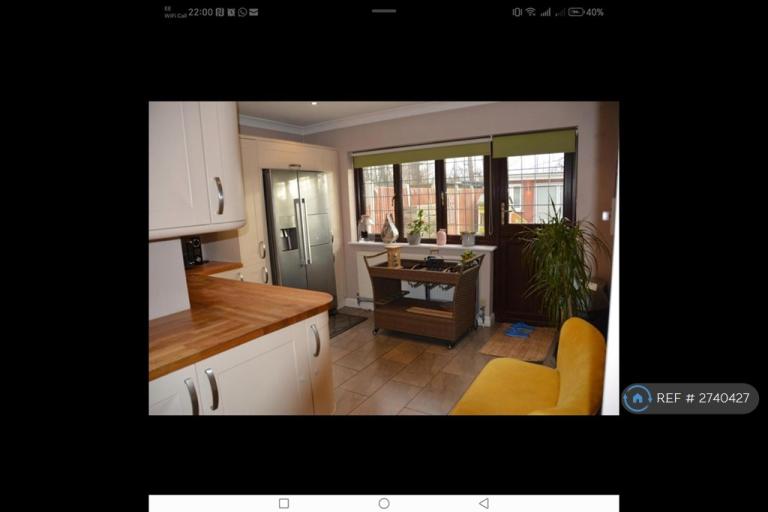
Task: Tap the kitchen photo to toggle controls
Action: [384, 258]
